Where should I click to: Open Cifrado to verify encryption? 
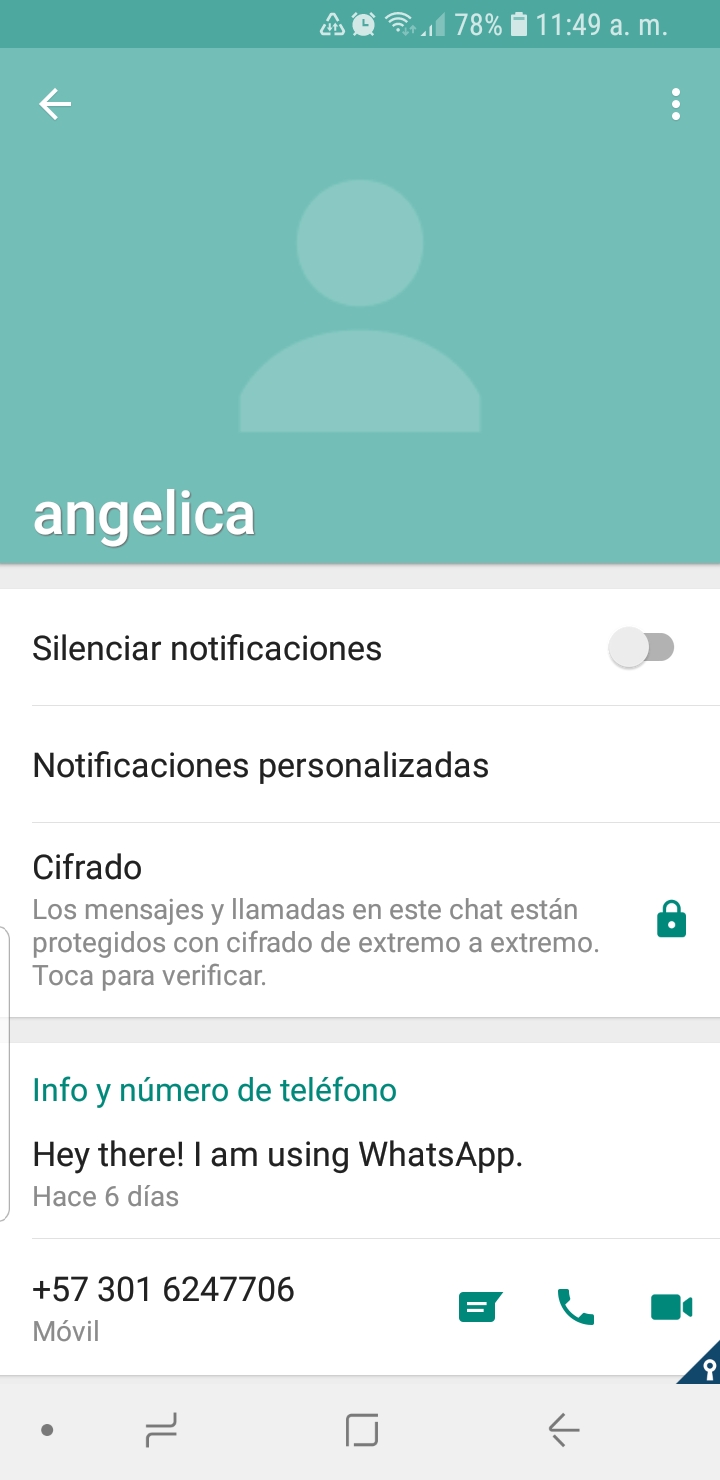[360, 920]
